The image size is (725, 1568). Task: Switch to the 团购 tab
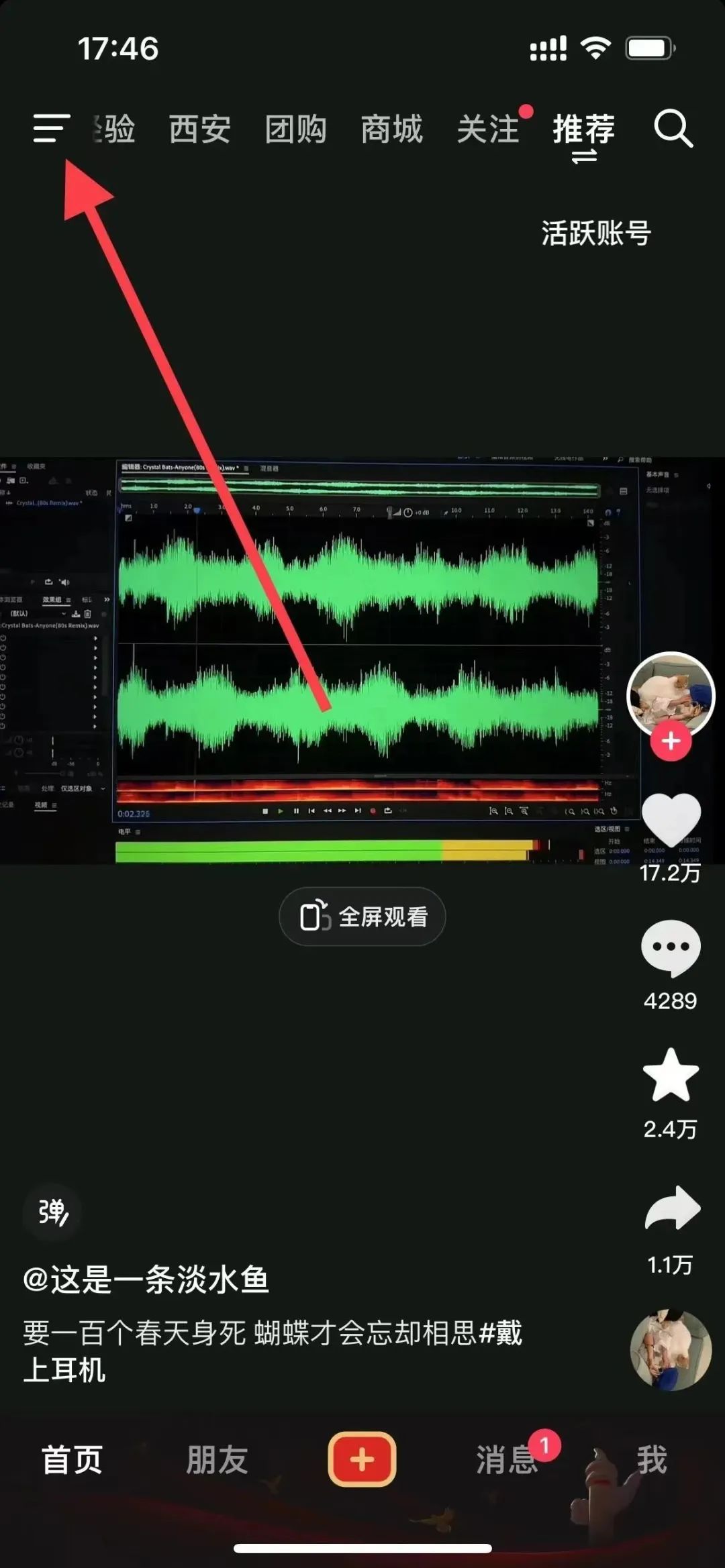[x=295, y=129]
